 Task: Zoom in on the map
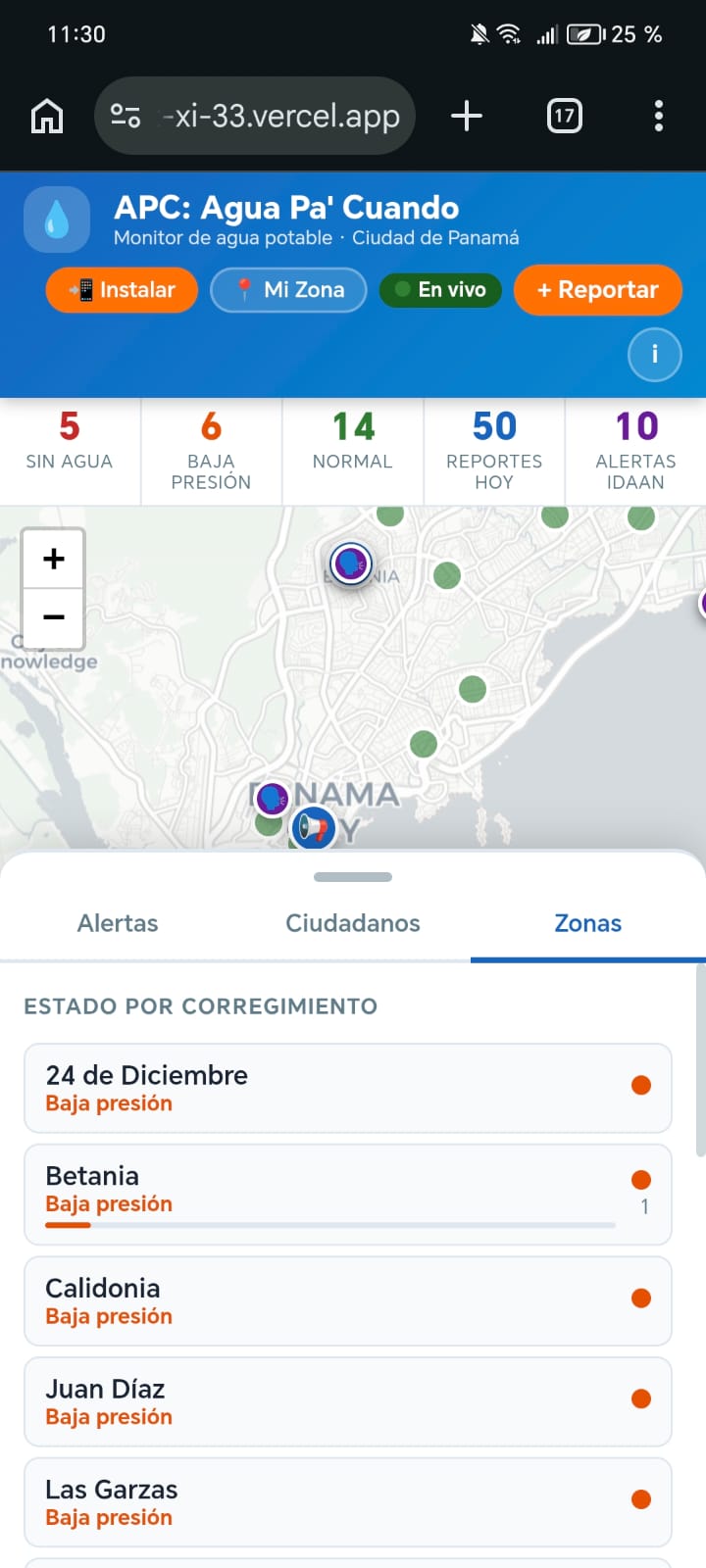(x=54, y=560)
